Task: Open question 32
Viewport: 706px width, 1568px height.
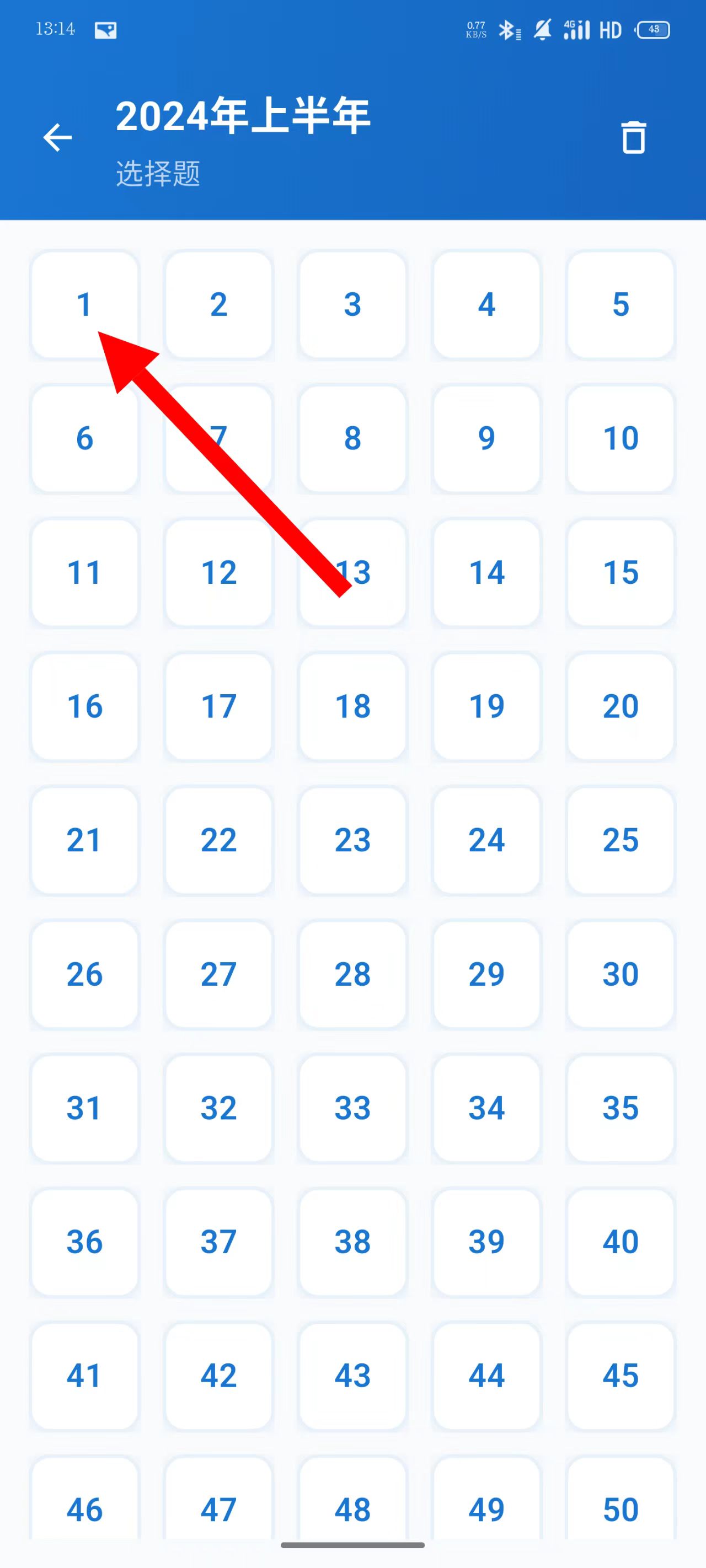Action: click(x=218, y=1108)
